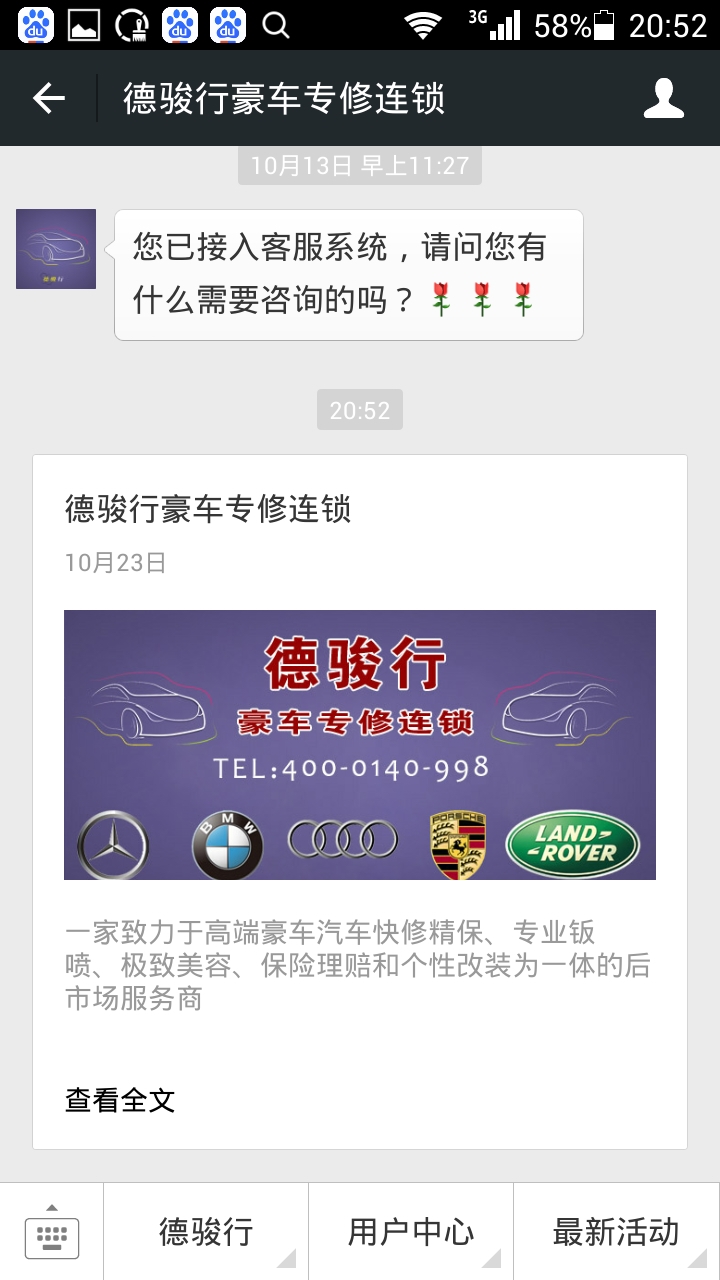This screenshot has height=1280, width=720.
Task: Tap the sender's avatar thumbnail
Action: coord(55,248)
